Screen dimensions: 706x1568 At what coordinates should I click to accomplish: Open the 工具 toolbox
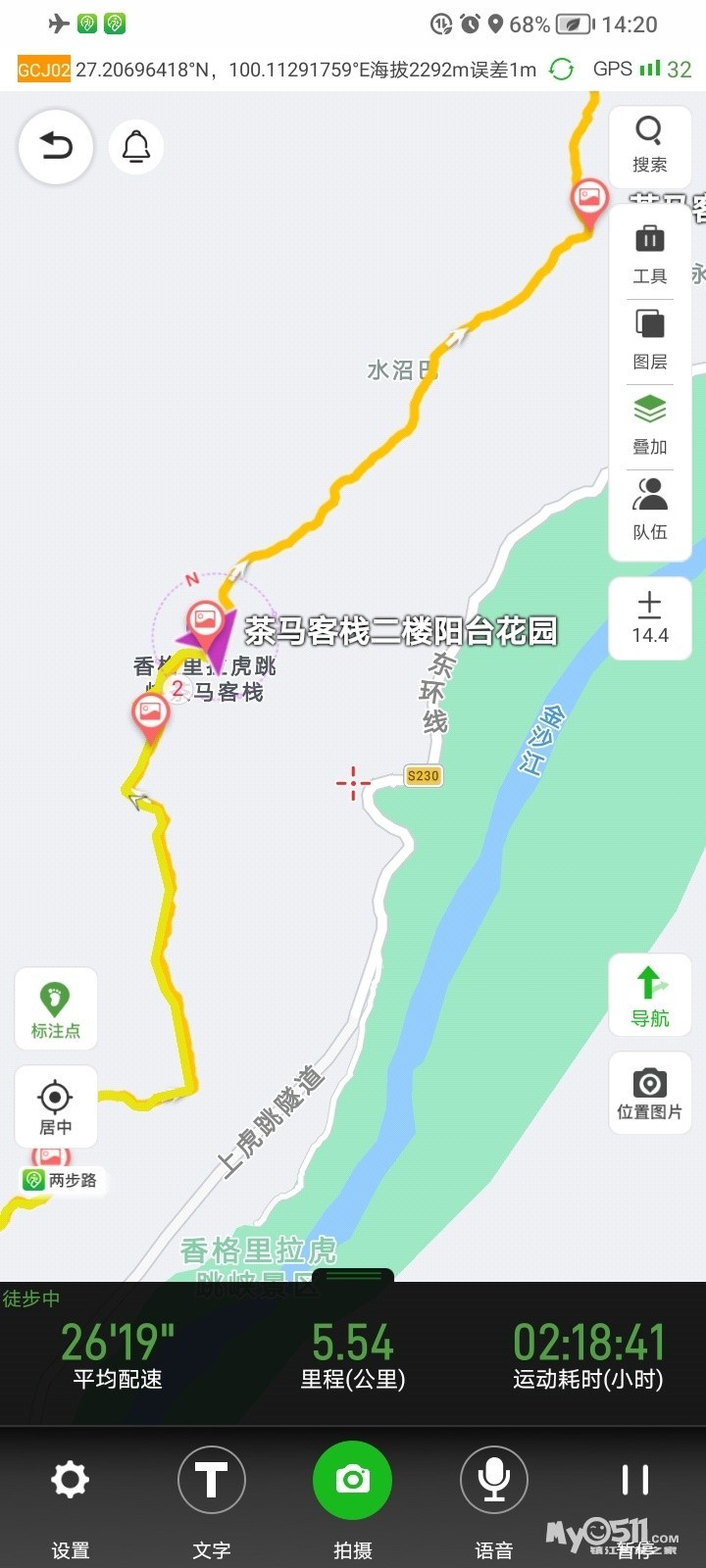click(x=649, y=253)
